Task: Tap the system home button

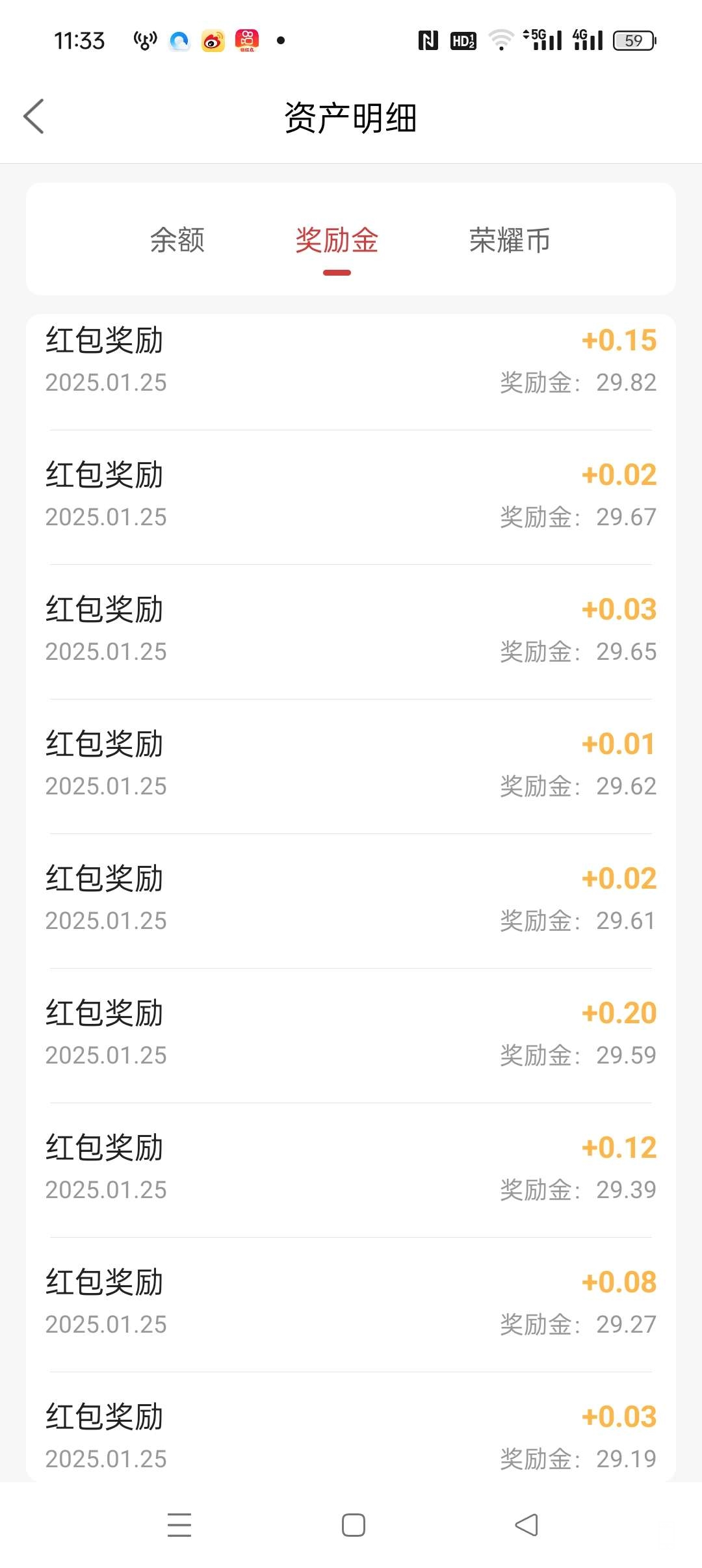Action: pos(353,1524)
